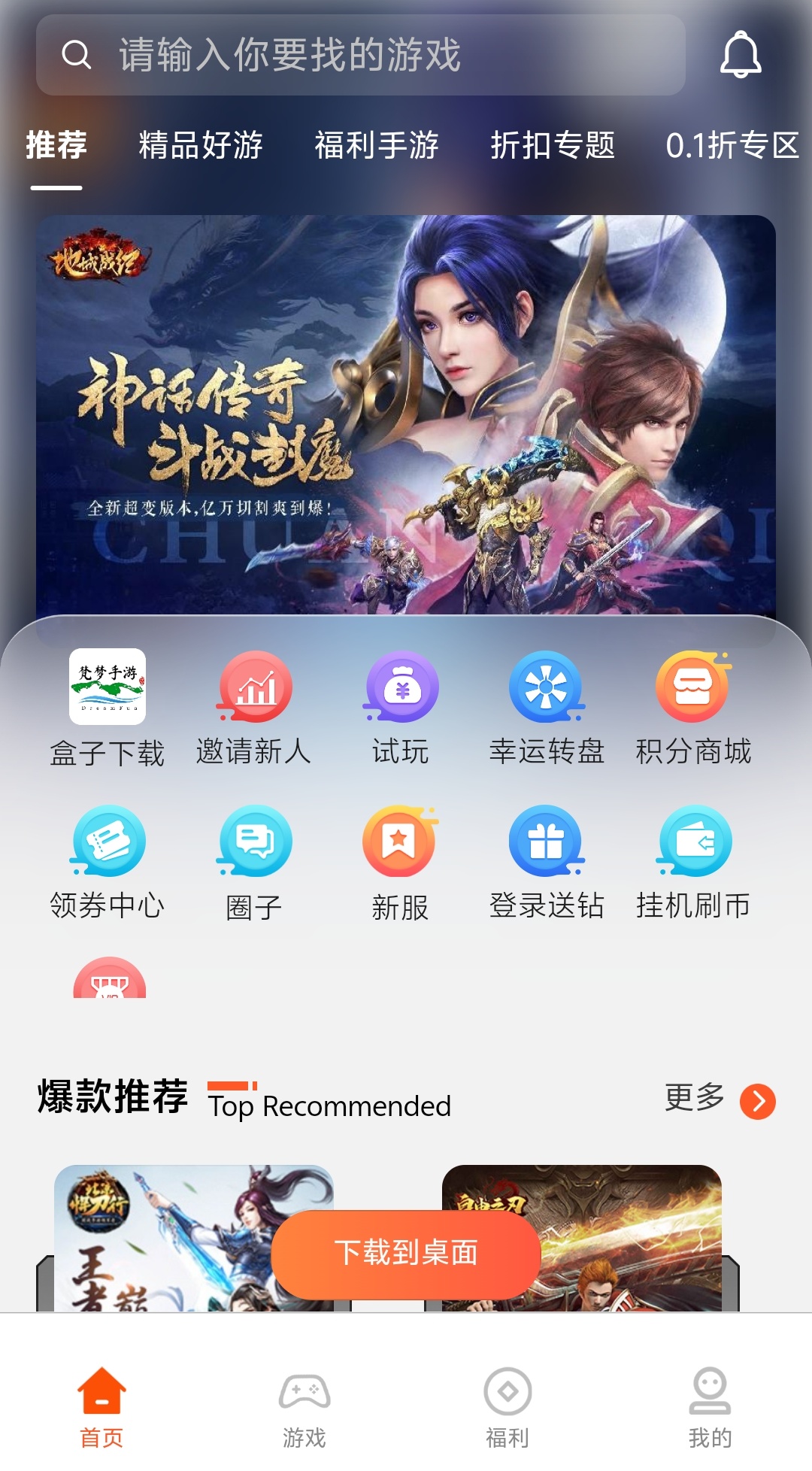Open the game search field
This screenshot has height=1471, width=812.
[x=361, y=55]
